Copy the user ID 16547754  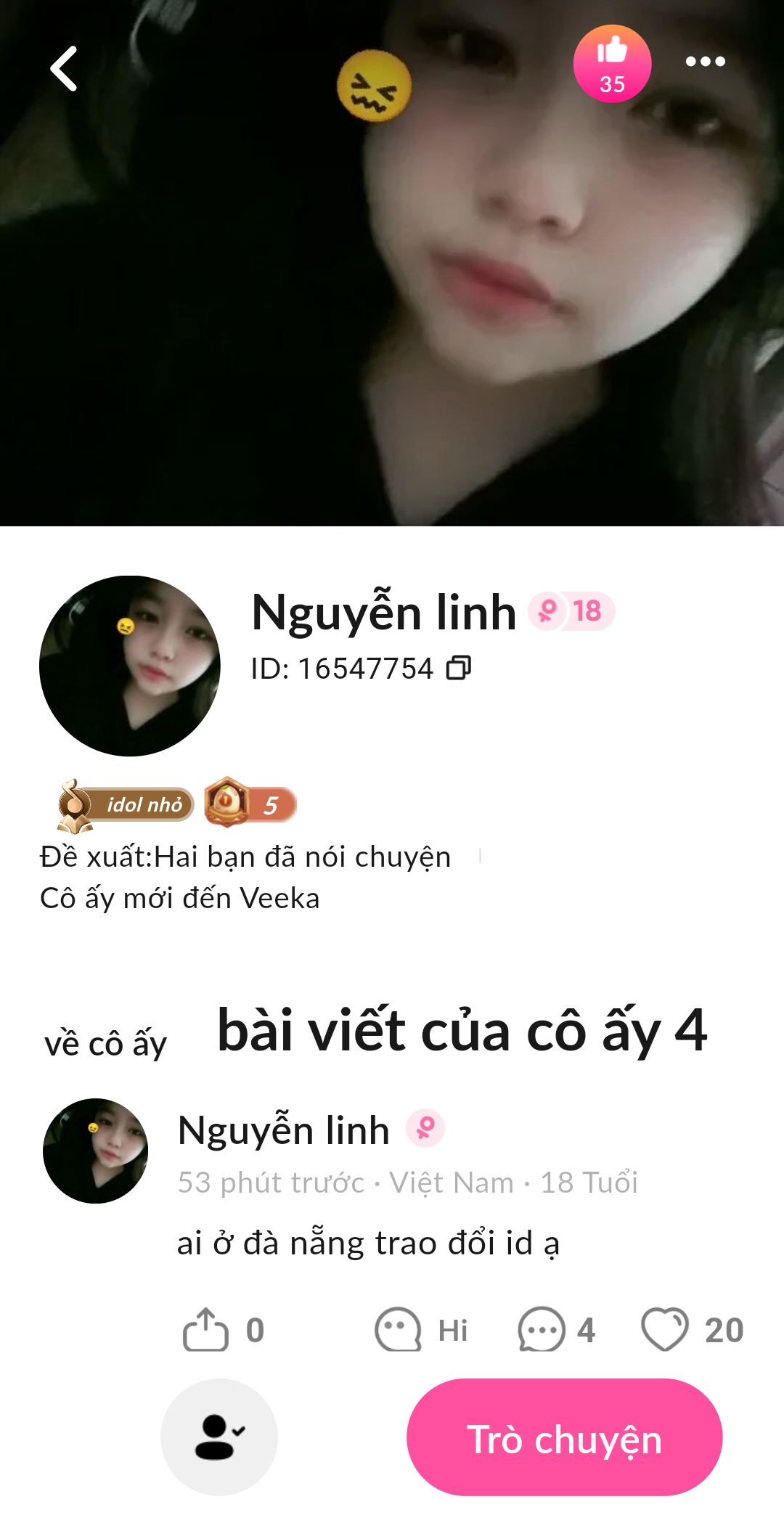point(459,668)
